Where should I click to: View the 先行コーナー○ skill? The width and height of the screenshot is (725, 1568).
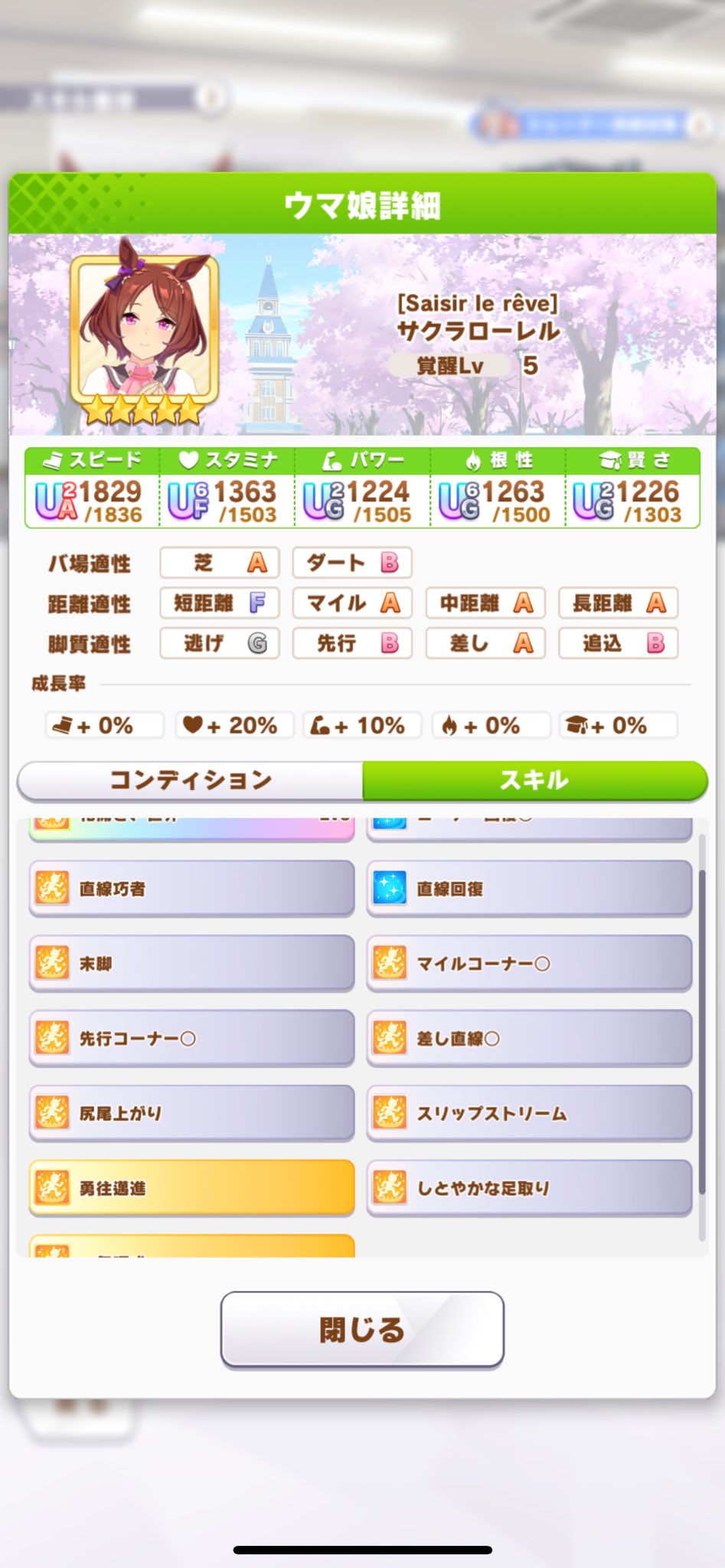click(x=191, y=1038)
